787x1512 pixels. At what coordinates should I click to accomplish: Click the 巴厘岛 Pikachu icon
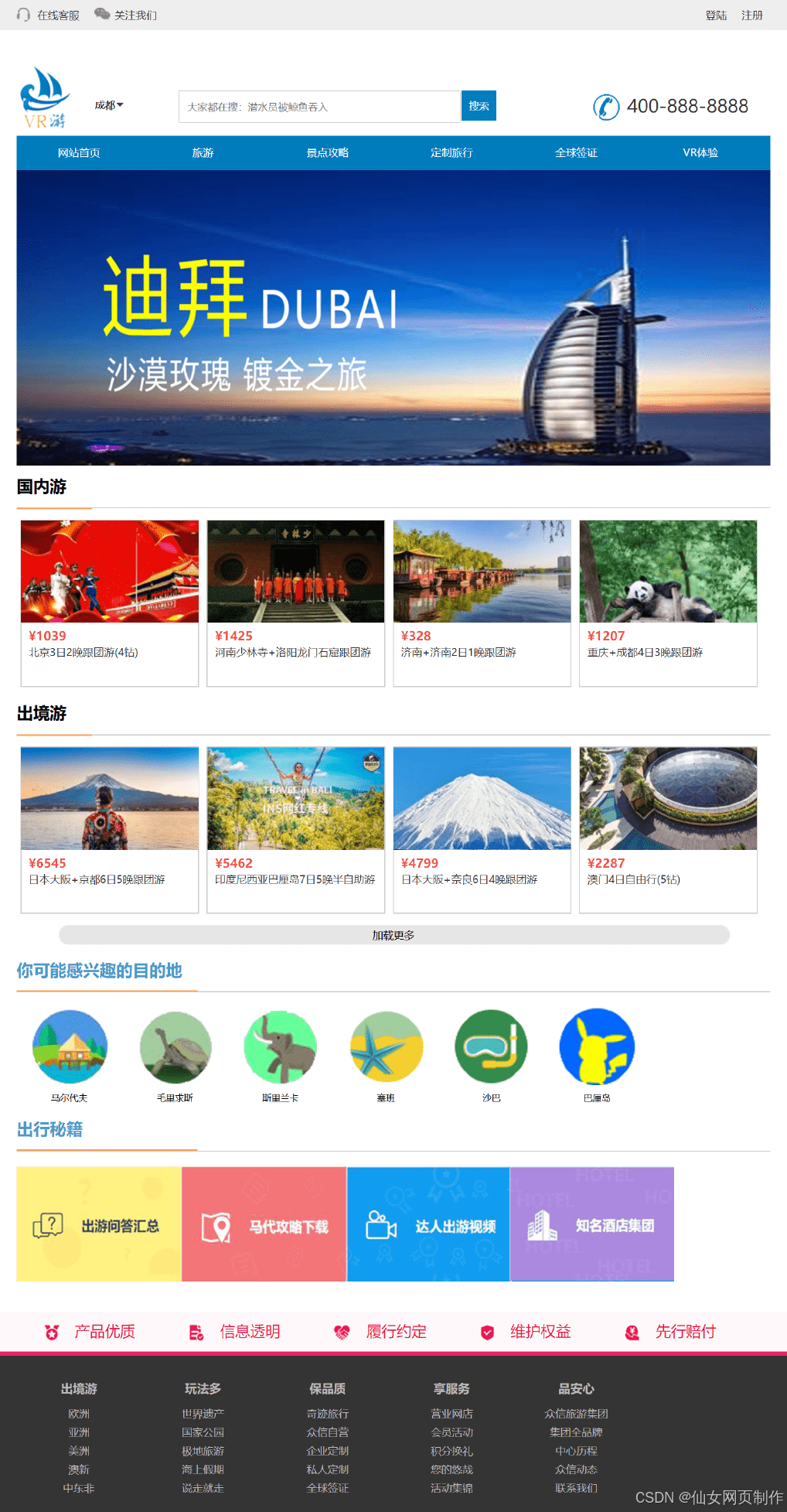pyautogui.click(x=597, y=1046)
